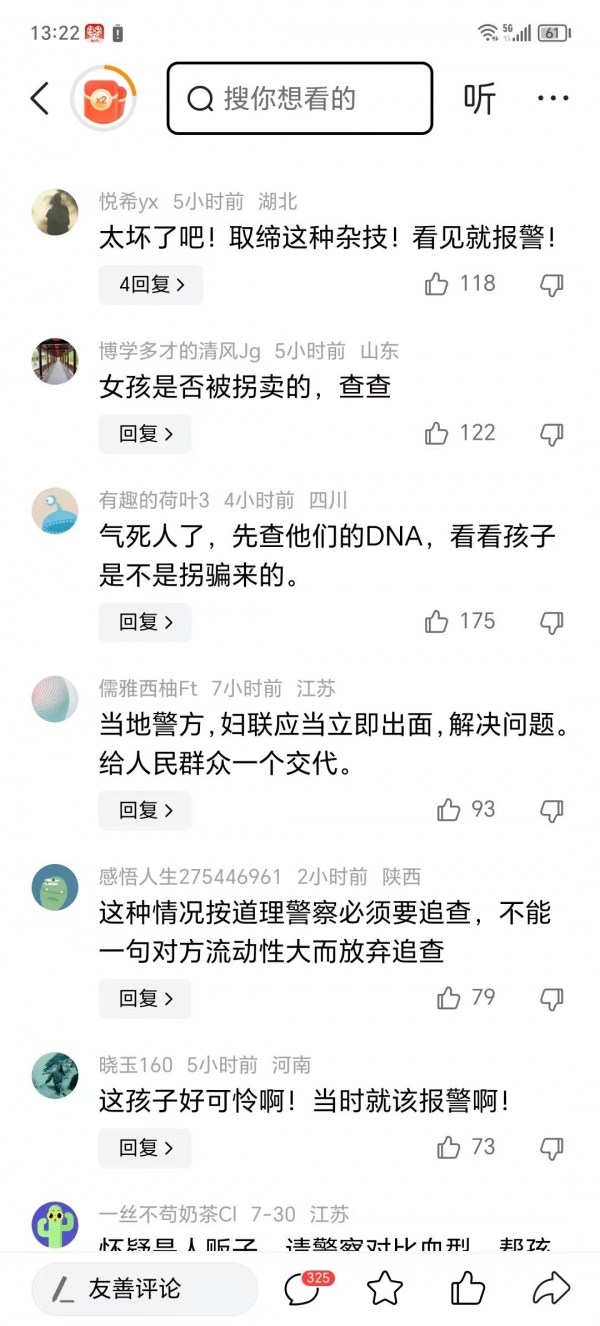Write a comment in the 友善评论 field
Image resolution: width=600 pixels, height=1326 pixels.
tap(144, 1288)
